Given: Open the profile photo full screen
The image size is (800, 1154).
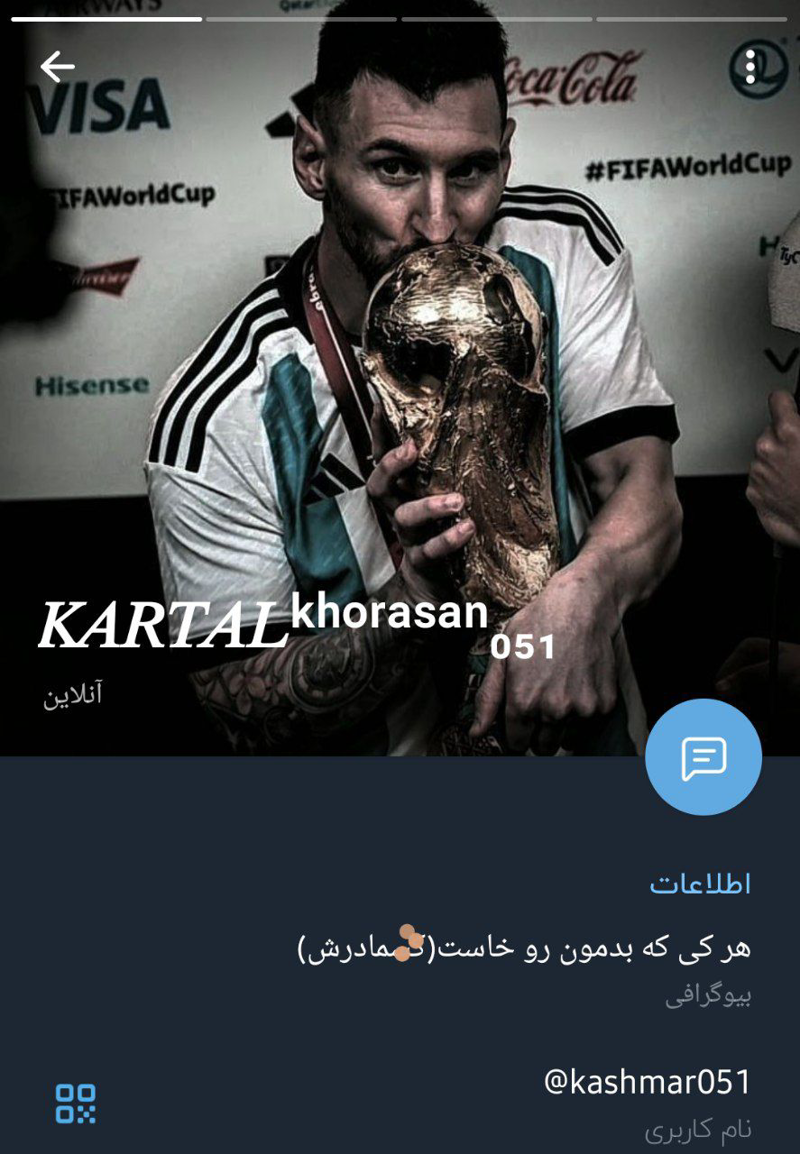Looking at the screenshot, I should click(x=400, y=350).
